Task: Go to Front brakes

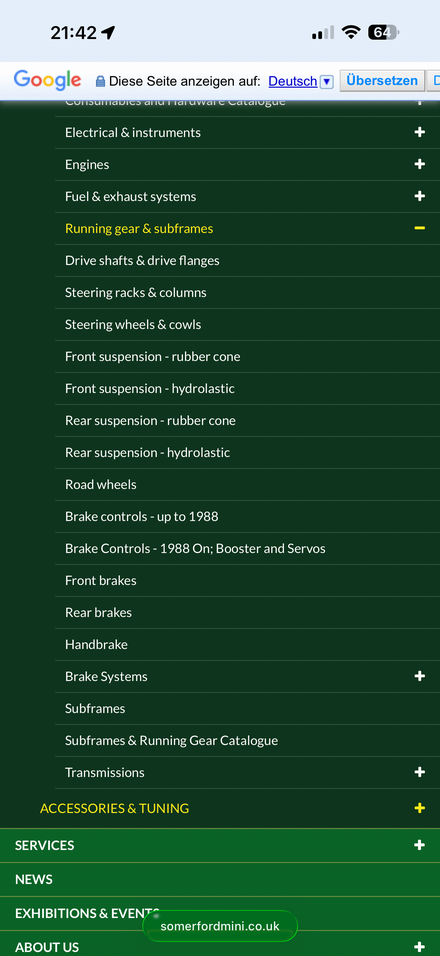Action: coord(101,580)
